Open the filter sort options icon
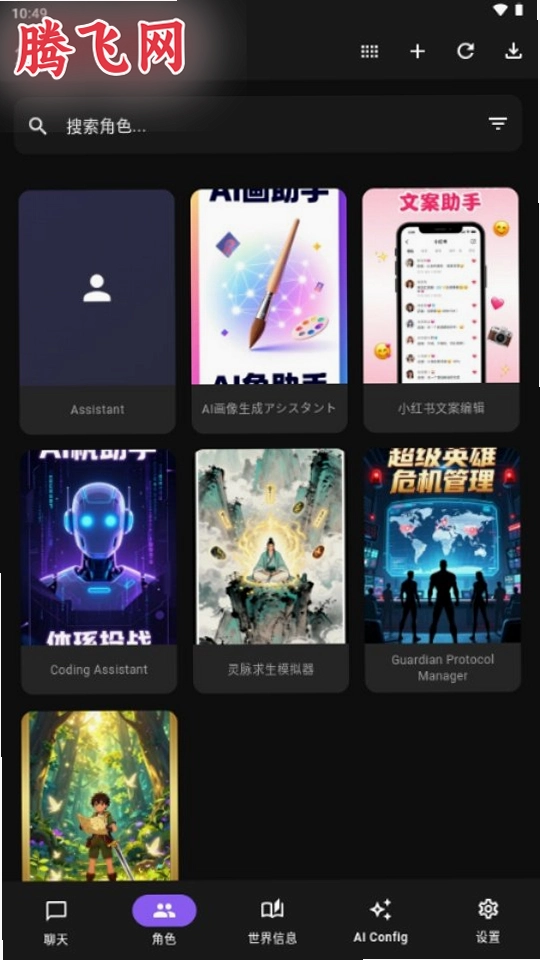The width and height of the screenshot is (540, 960). pyautogui.click(x=498, y=124)
